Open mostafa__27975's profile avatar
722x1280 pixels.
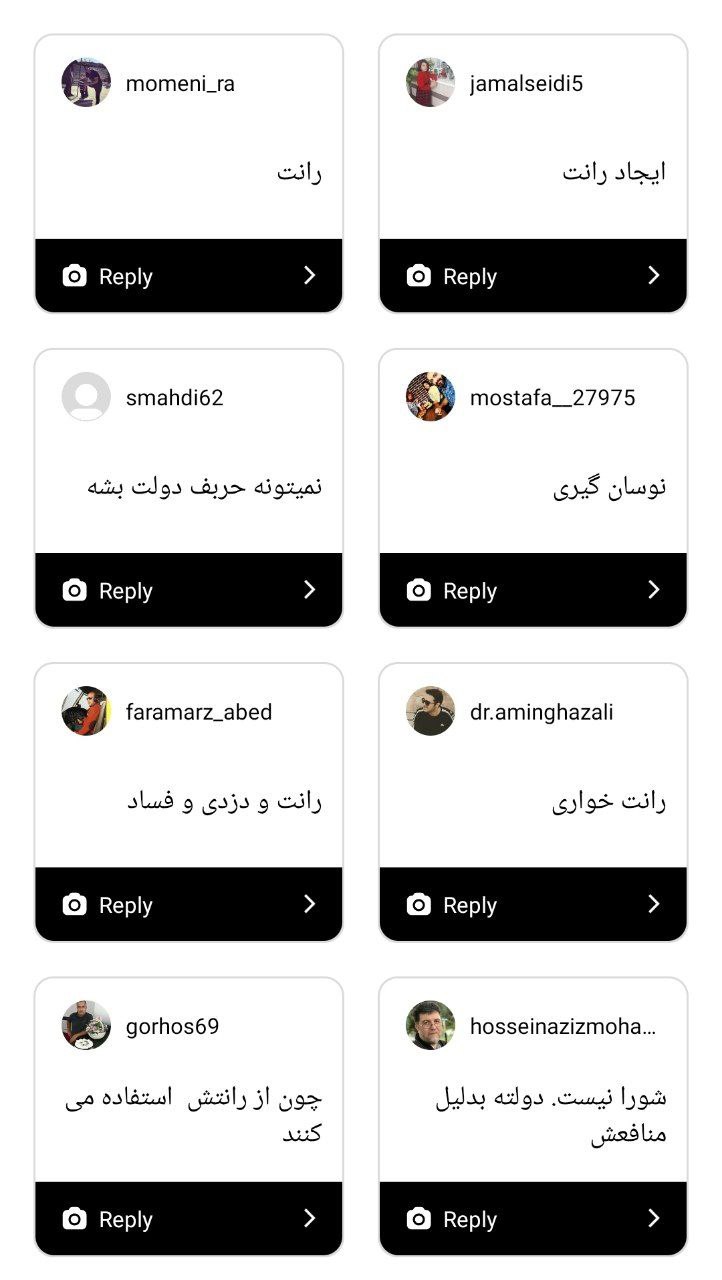[x=430, y=397]
